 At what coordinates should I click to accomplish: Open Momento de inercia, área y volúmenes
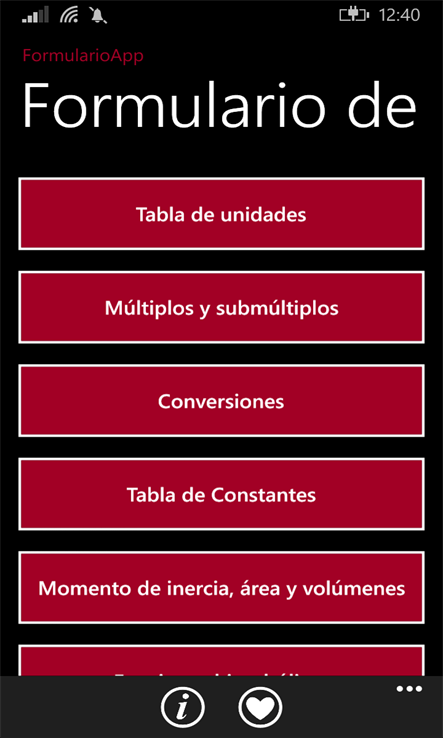coord(221,588)
